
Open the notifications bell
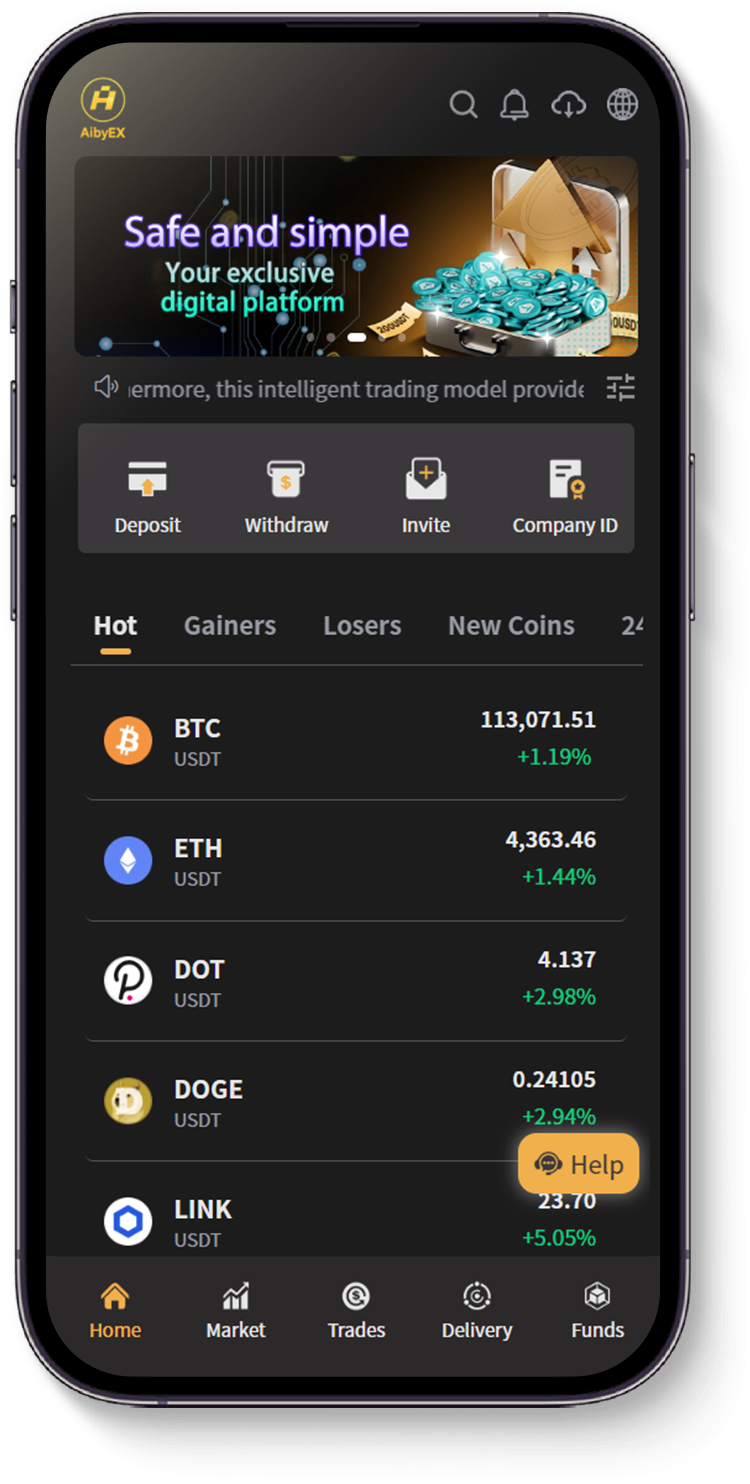[515, 104]
